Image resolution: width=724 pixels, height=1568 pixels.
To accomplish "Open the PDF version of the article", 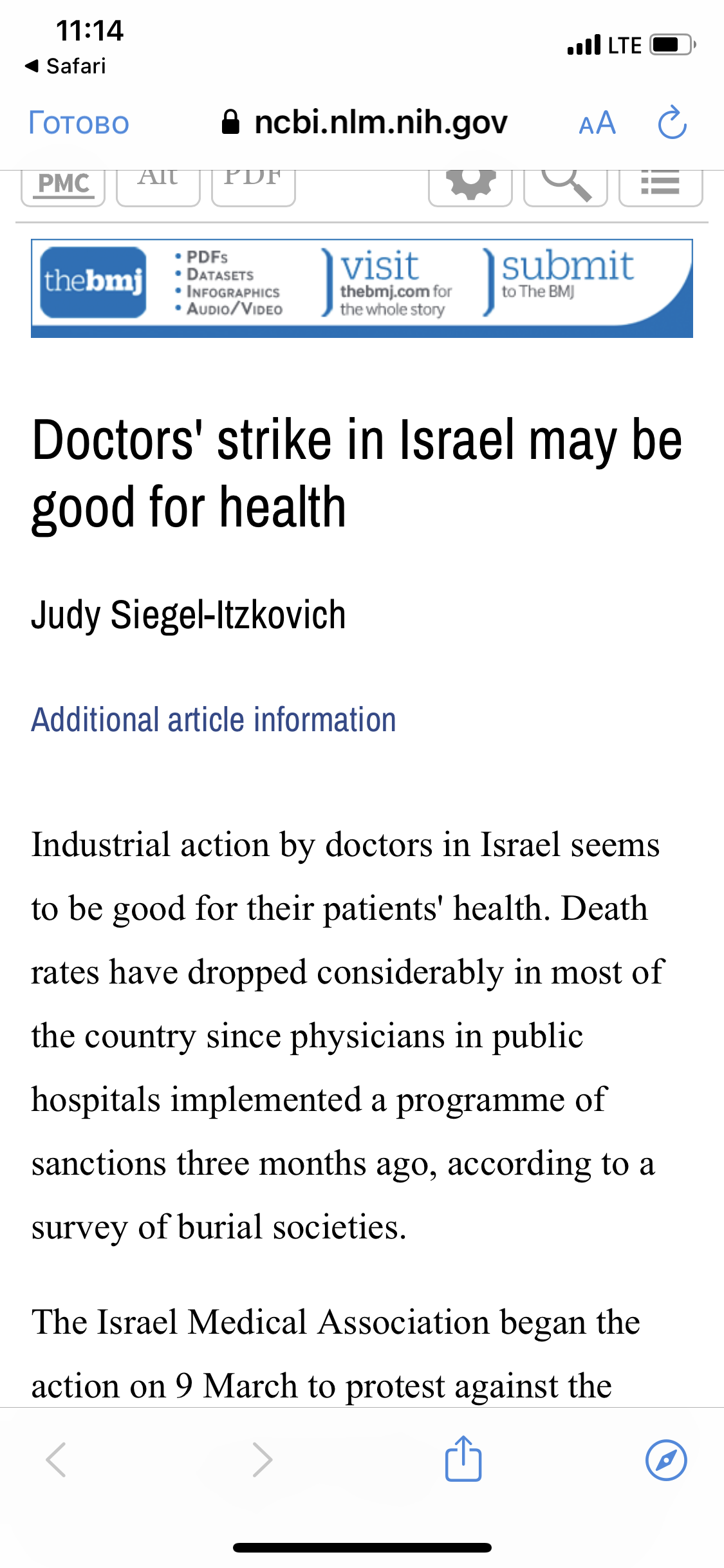I will point(253,186).
